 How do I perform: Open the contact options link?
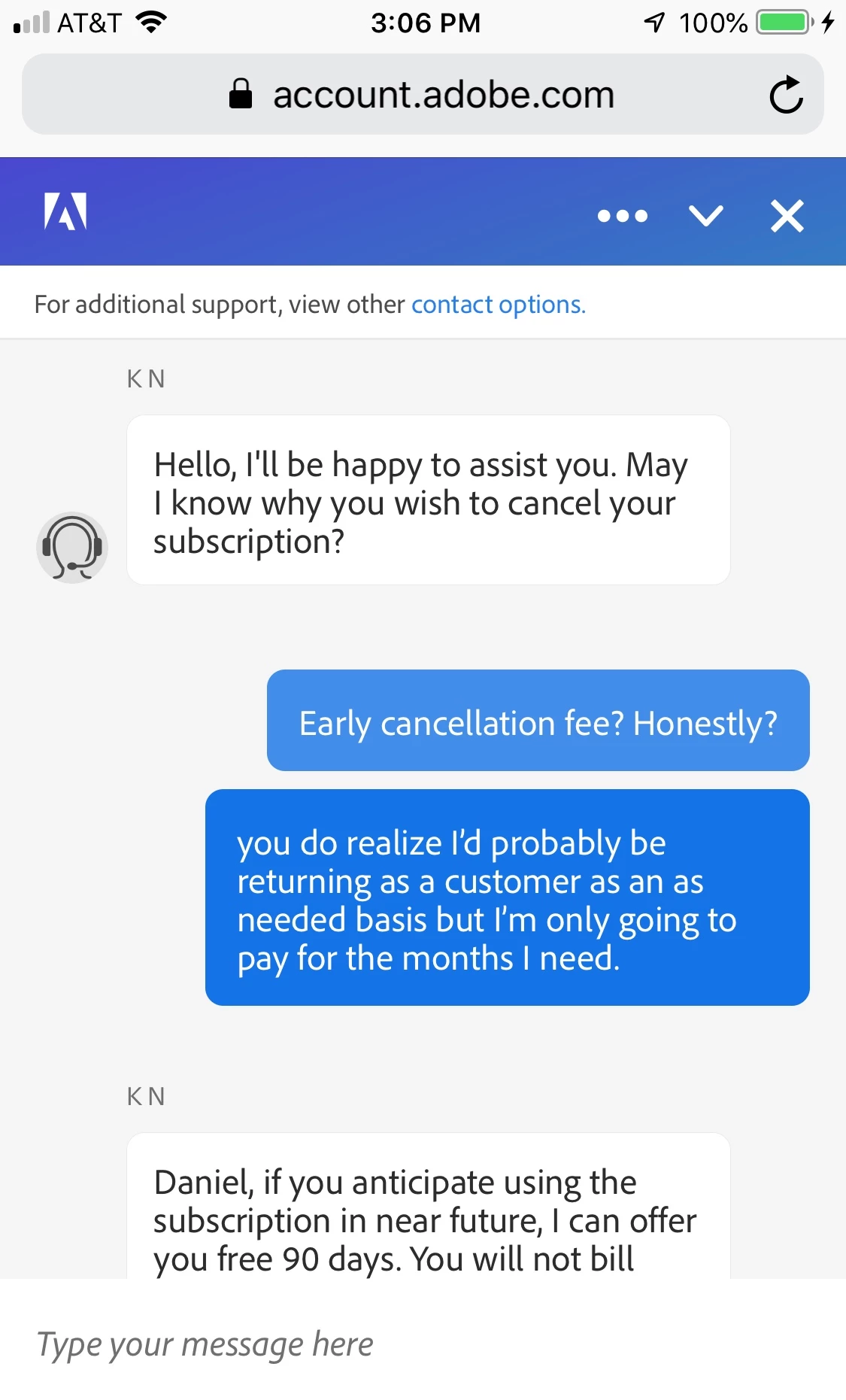pyautogui.click(x=498, y=305)
